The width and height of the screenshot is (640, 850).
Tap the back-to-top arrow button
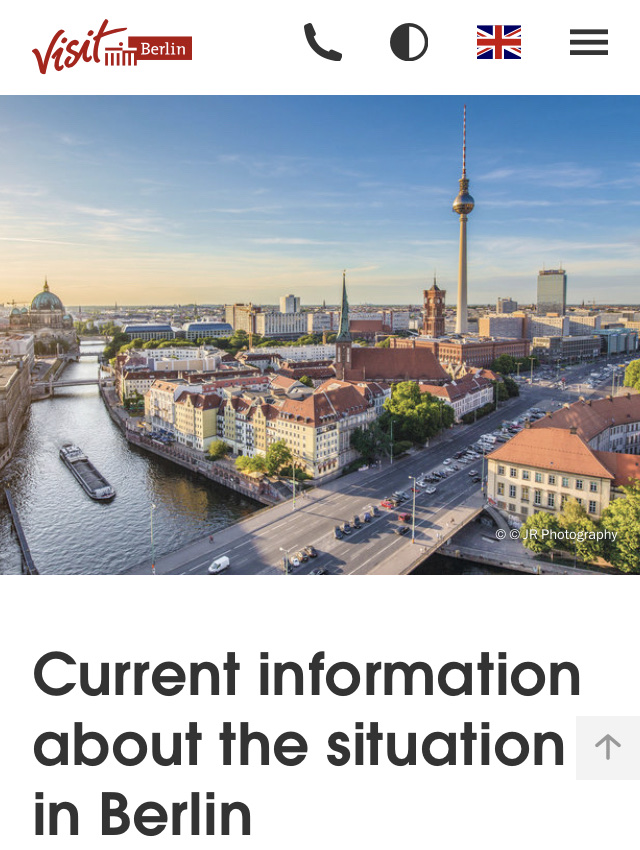click(x=608, y=747)
